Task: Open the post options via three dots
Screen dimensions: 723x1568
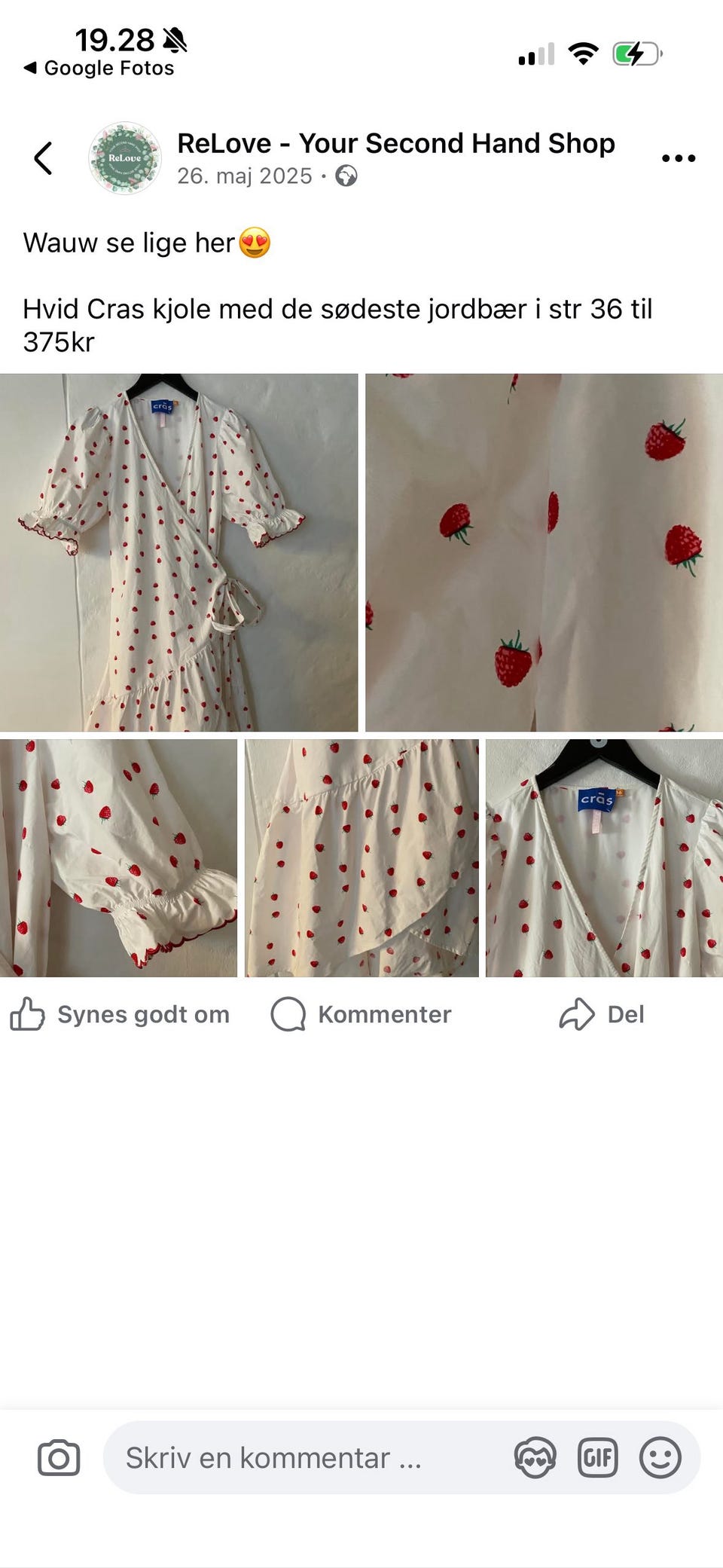Action: [678, 157]
